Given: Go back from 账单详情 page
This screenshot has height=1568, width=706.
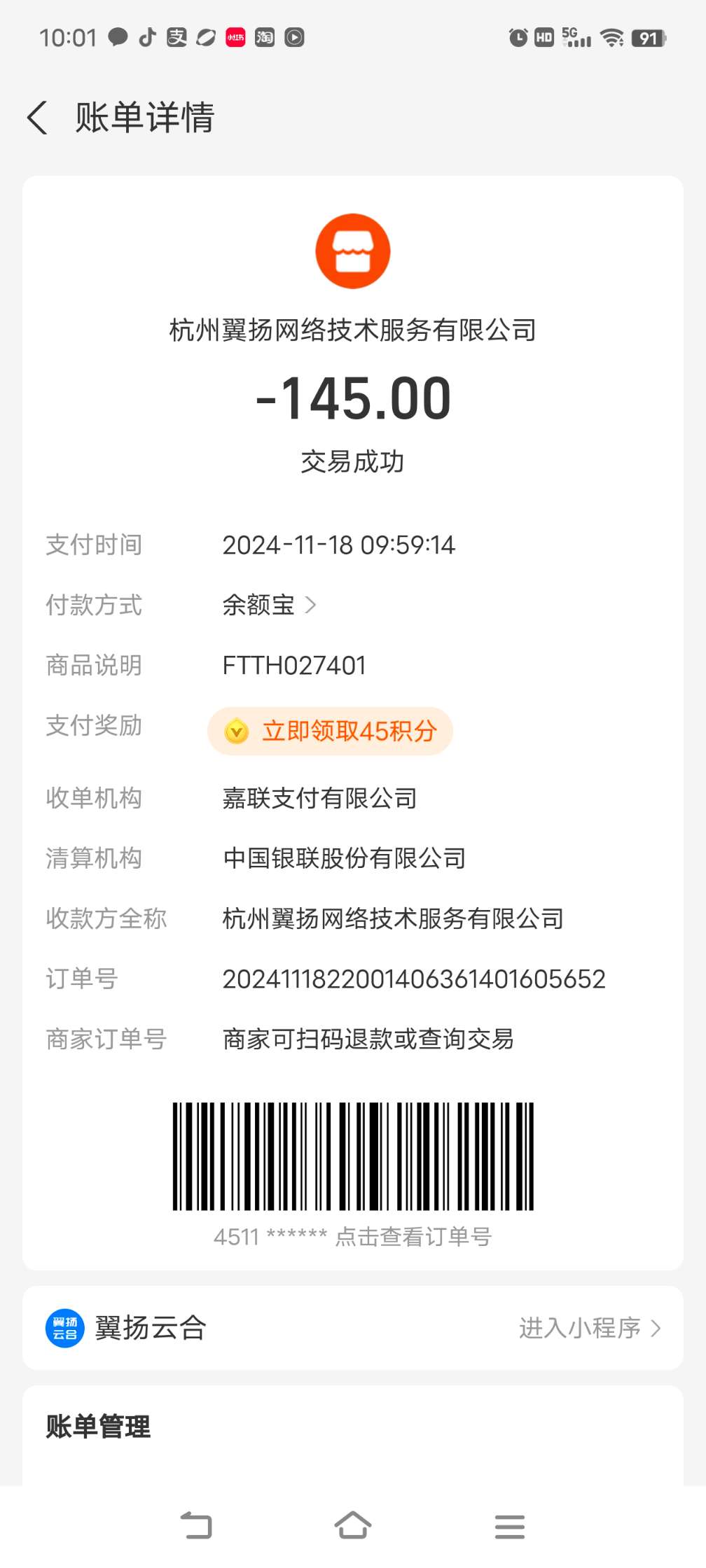Looking at the screenshot, I should click(38, 117).
